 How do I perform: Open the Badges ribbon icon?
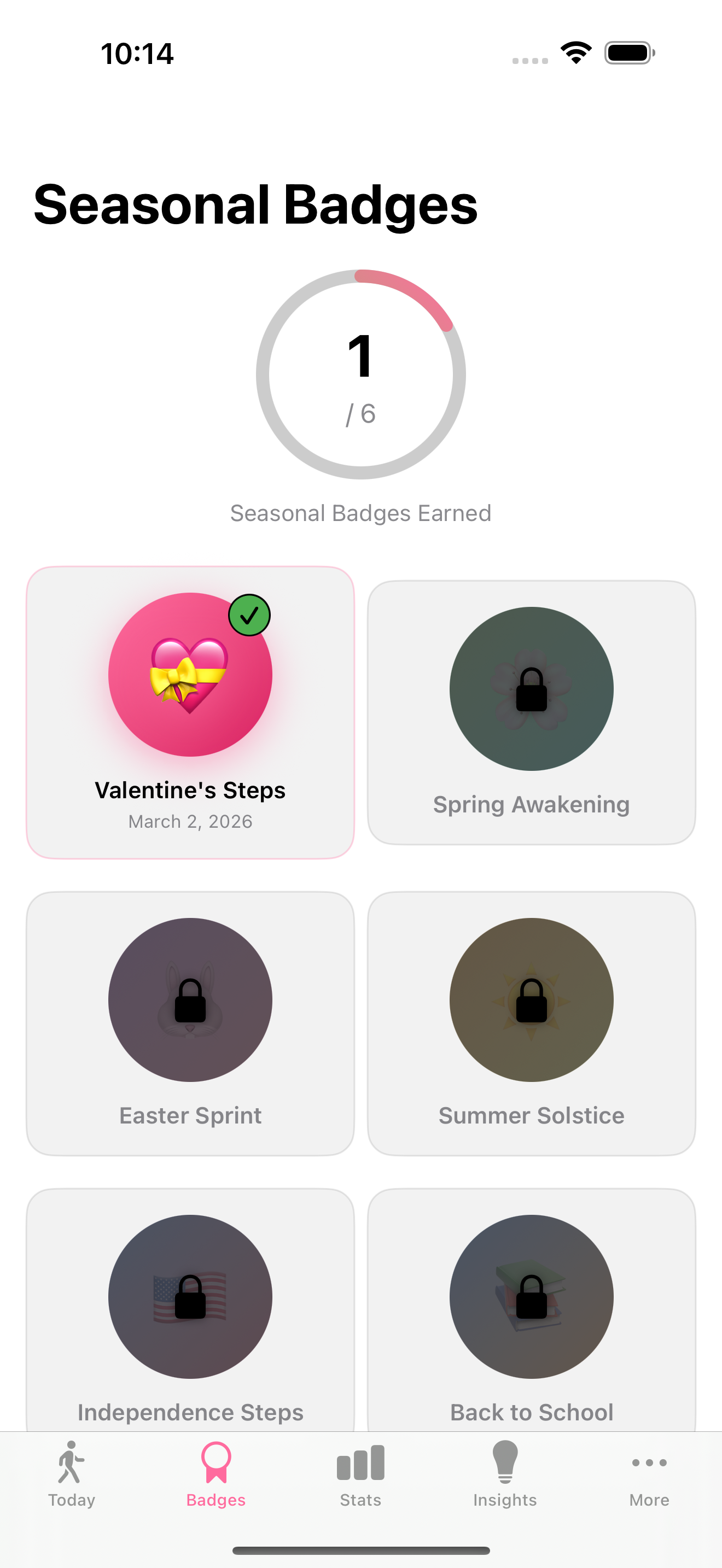(x=216, y=1462)
